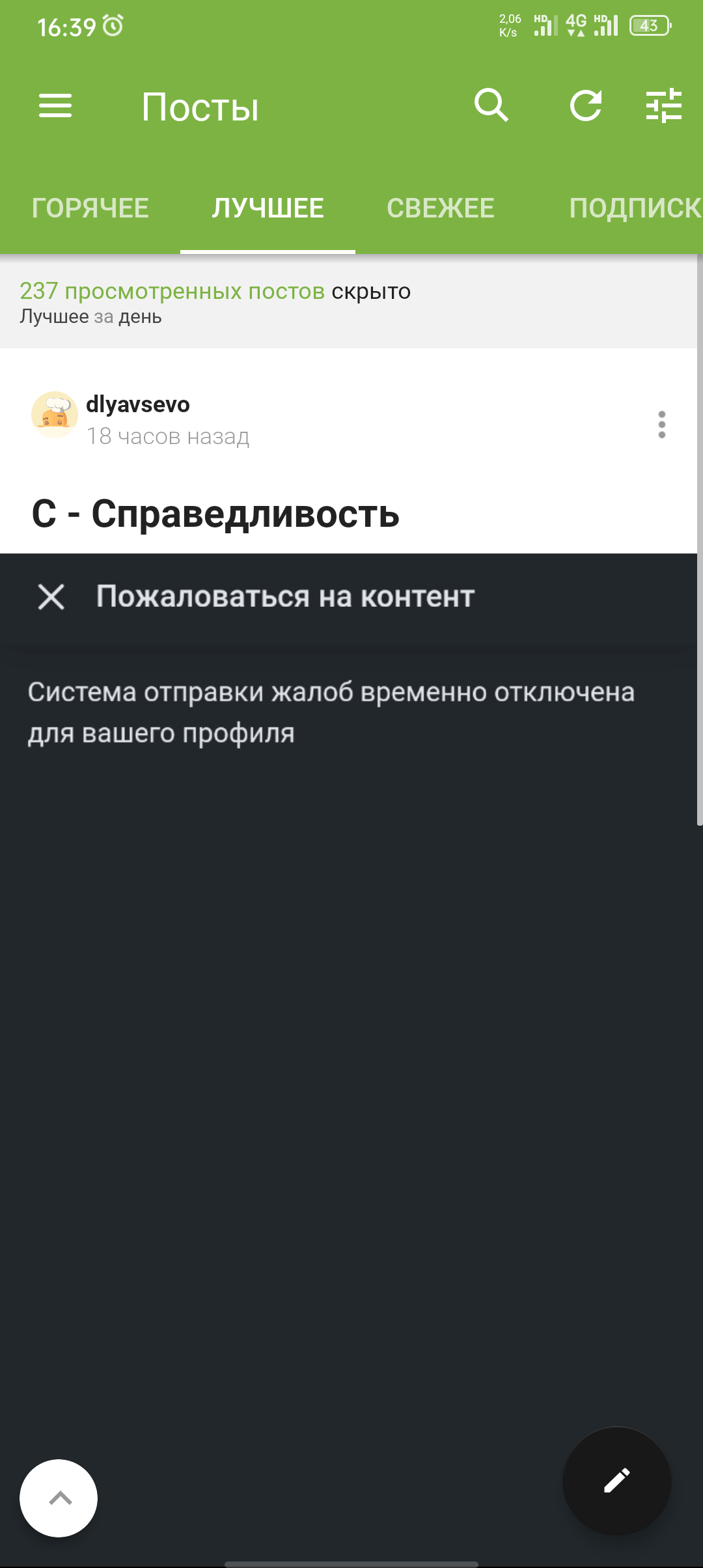This screenshot has width=703, height=1568.
Task: Open the posts search
Action: coord(491,105)
